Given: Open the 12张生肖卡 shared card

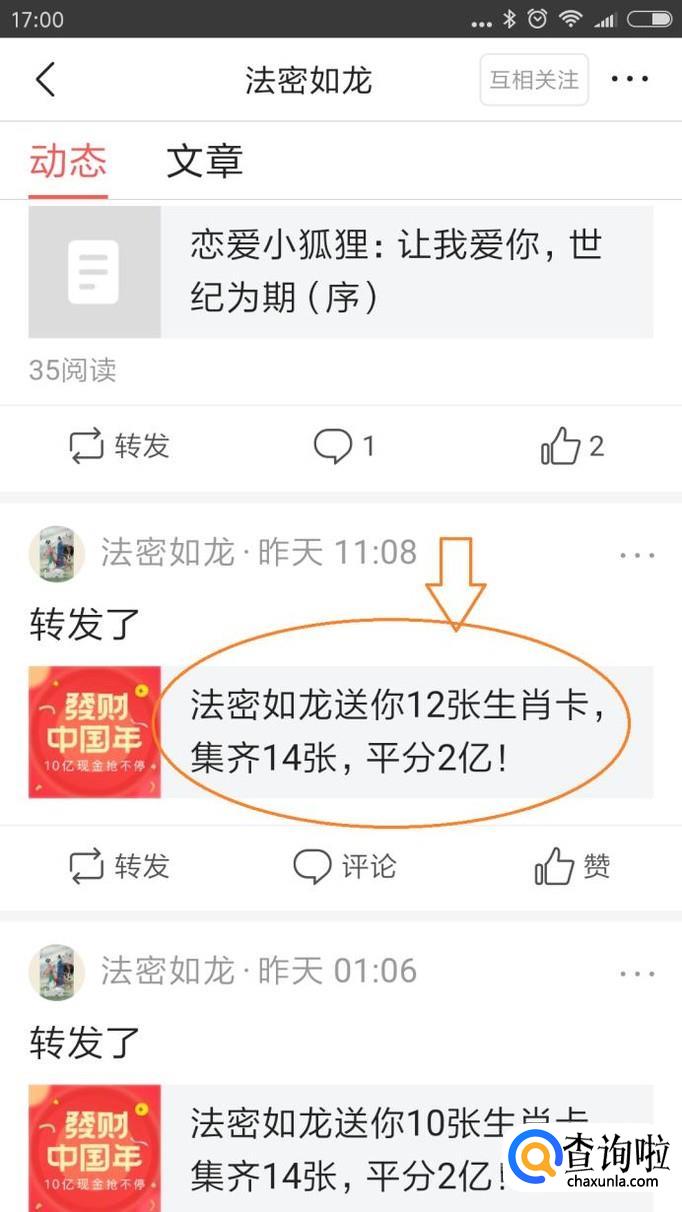Looking at the screenshot, I should pyautogui.click(x=340, y=732).
